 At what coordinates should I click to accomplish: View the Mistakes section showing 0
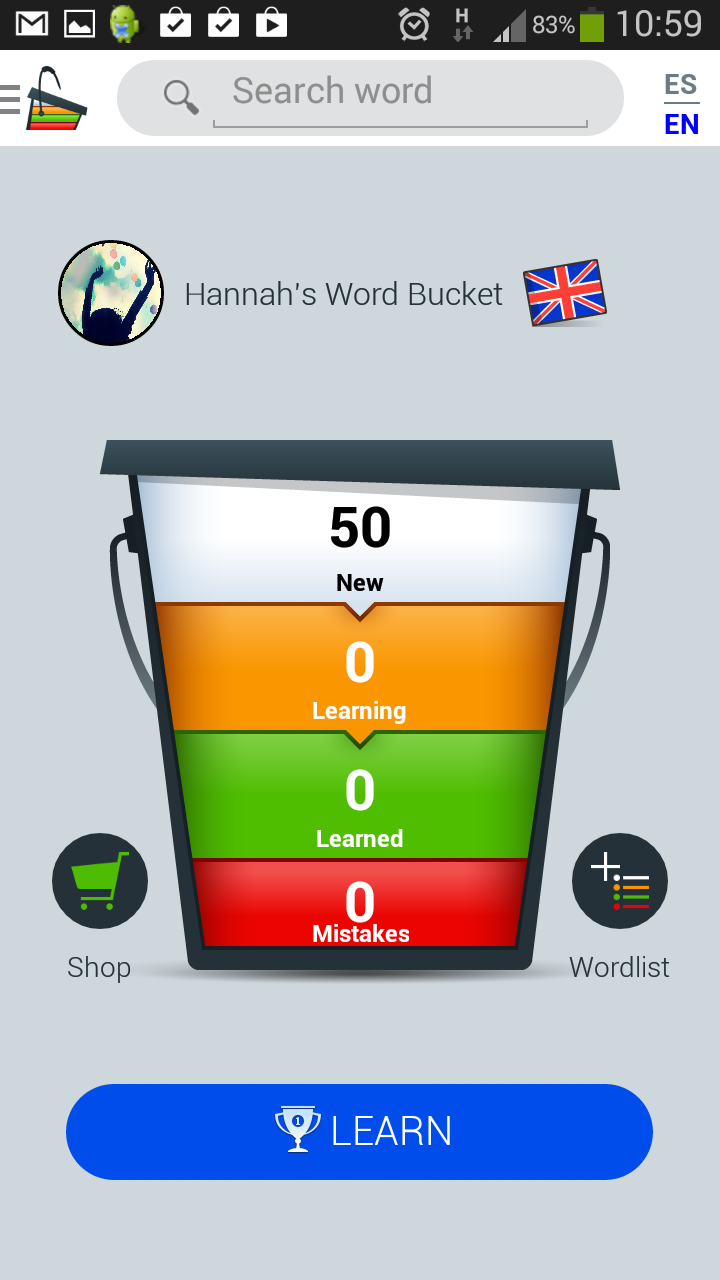(360, 905)
